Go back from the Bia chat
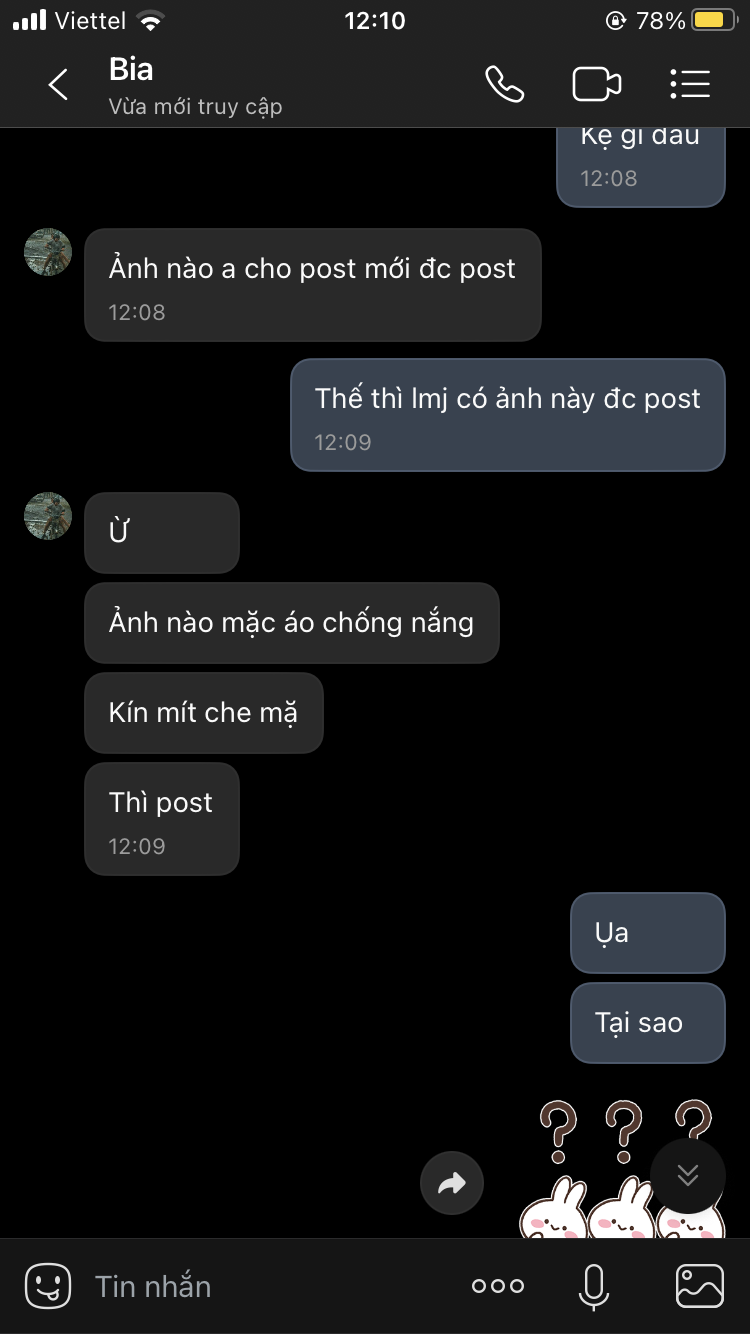Screen dimensions: 750x1334 coord(59,85)
